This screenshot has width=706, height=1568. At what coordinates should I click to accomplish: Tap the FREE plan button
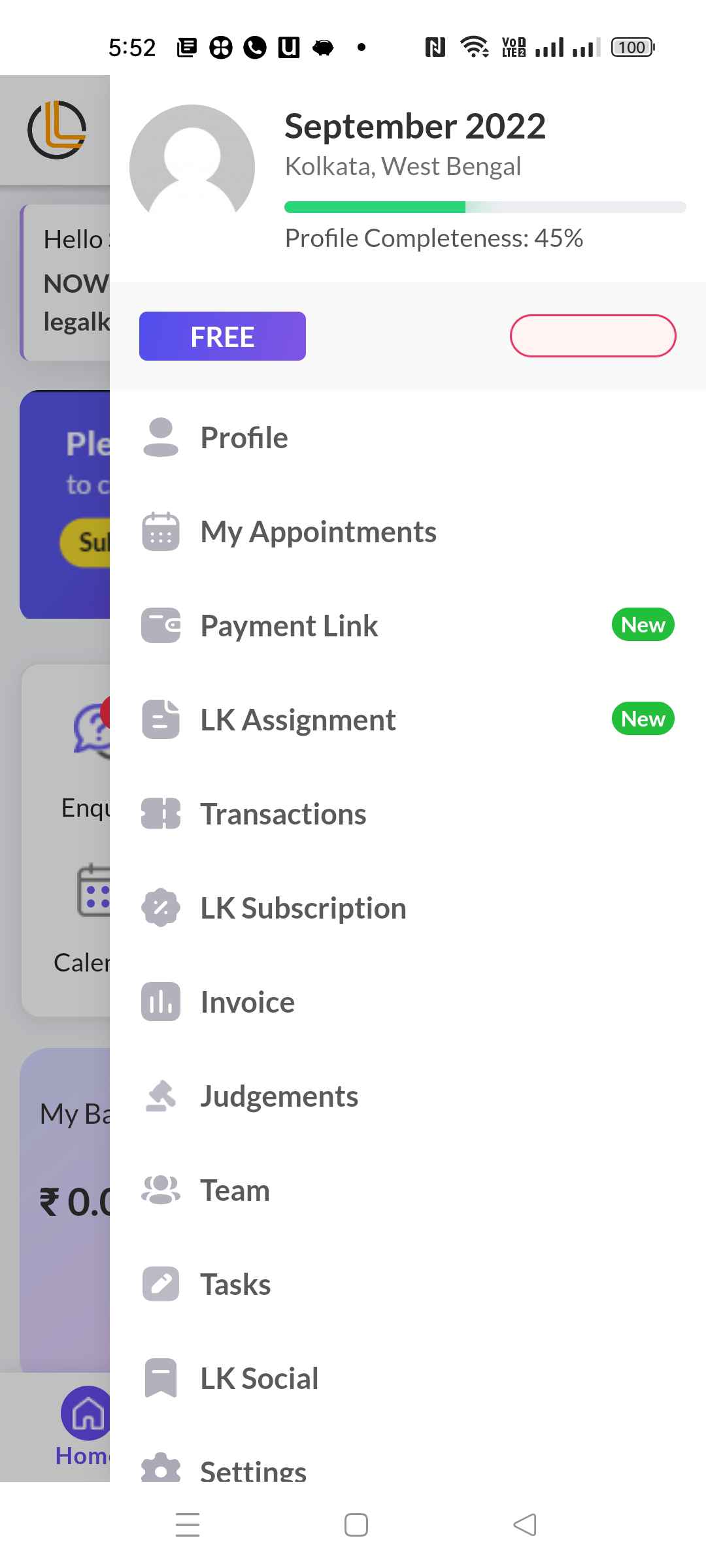point(222,336)
